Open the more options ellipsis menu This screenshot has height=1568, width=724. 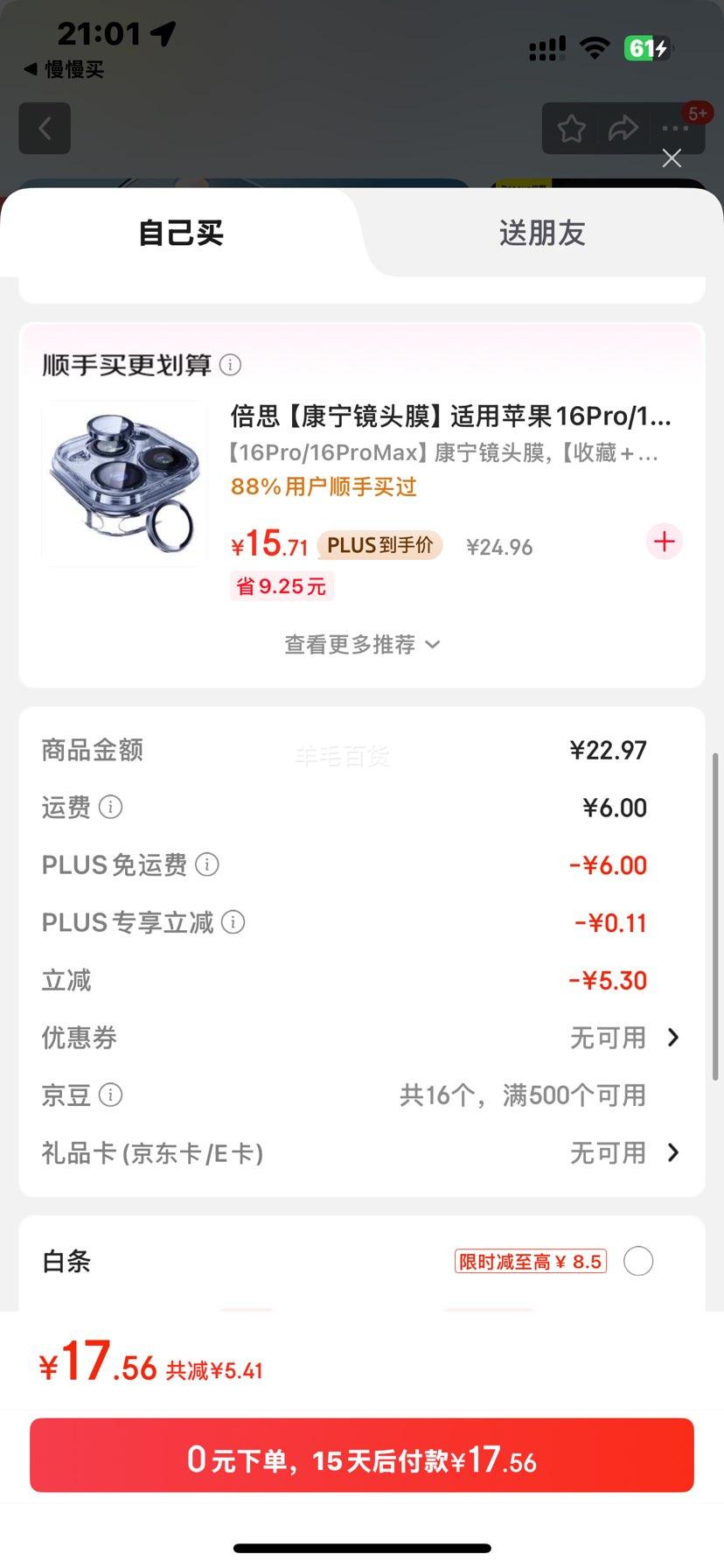(675, 128)
